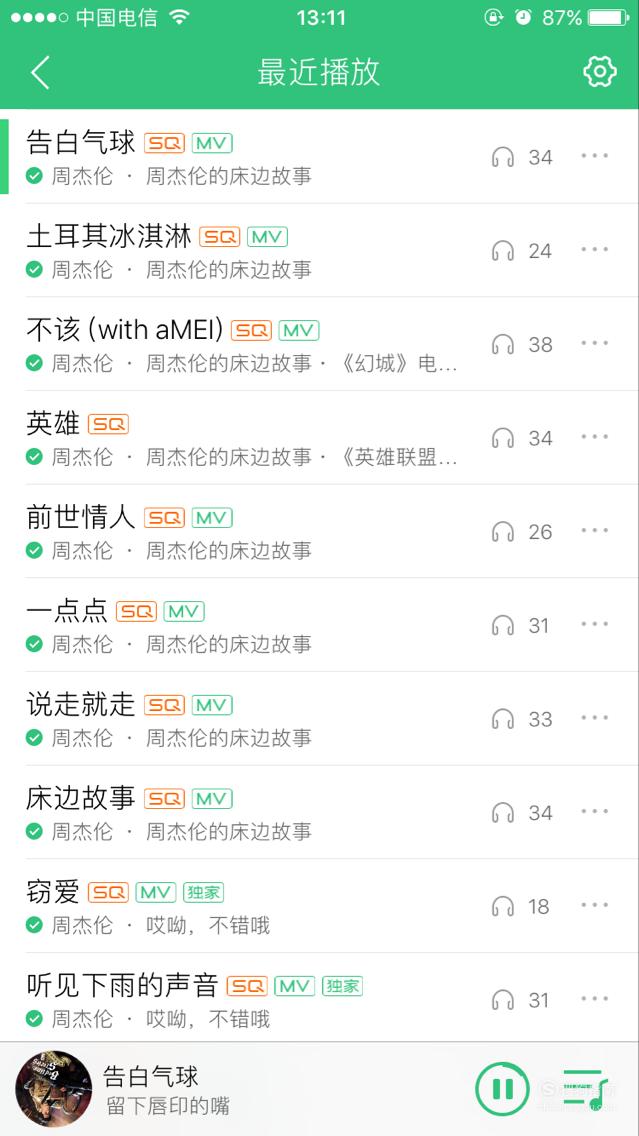The height and width of the screenshot is (1136, 639).
Task: Watch the MV for 告白气球
Action: 212,143
